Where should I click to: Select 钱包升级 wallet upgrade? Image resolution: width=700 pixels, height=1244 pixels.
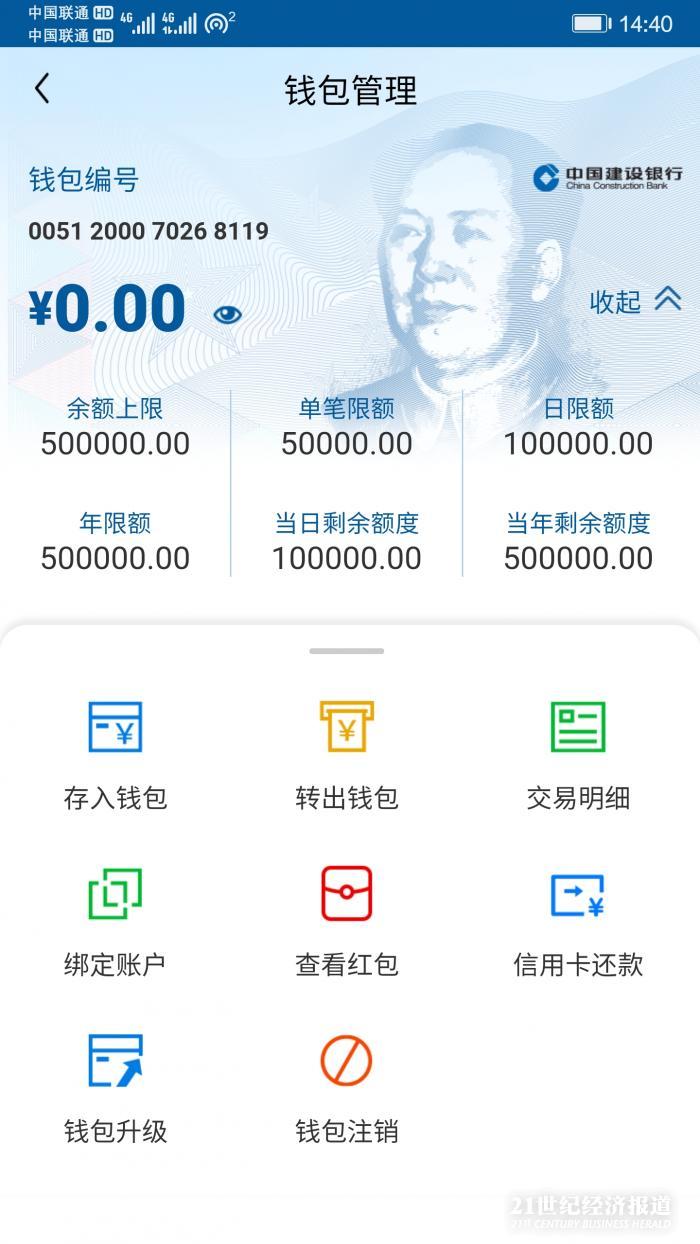[115, 1087]
